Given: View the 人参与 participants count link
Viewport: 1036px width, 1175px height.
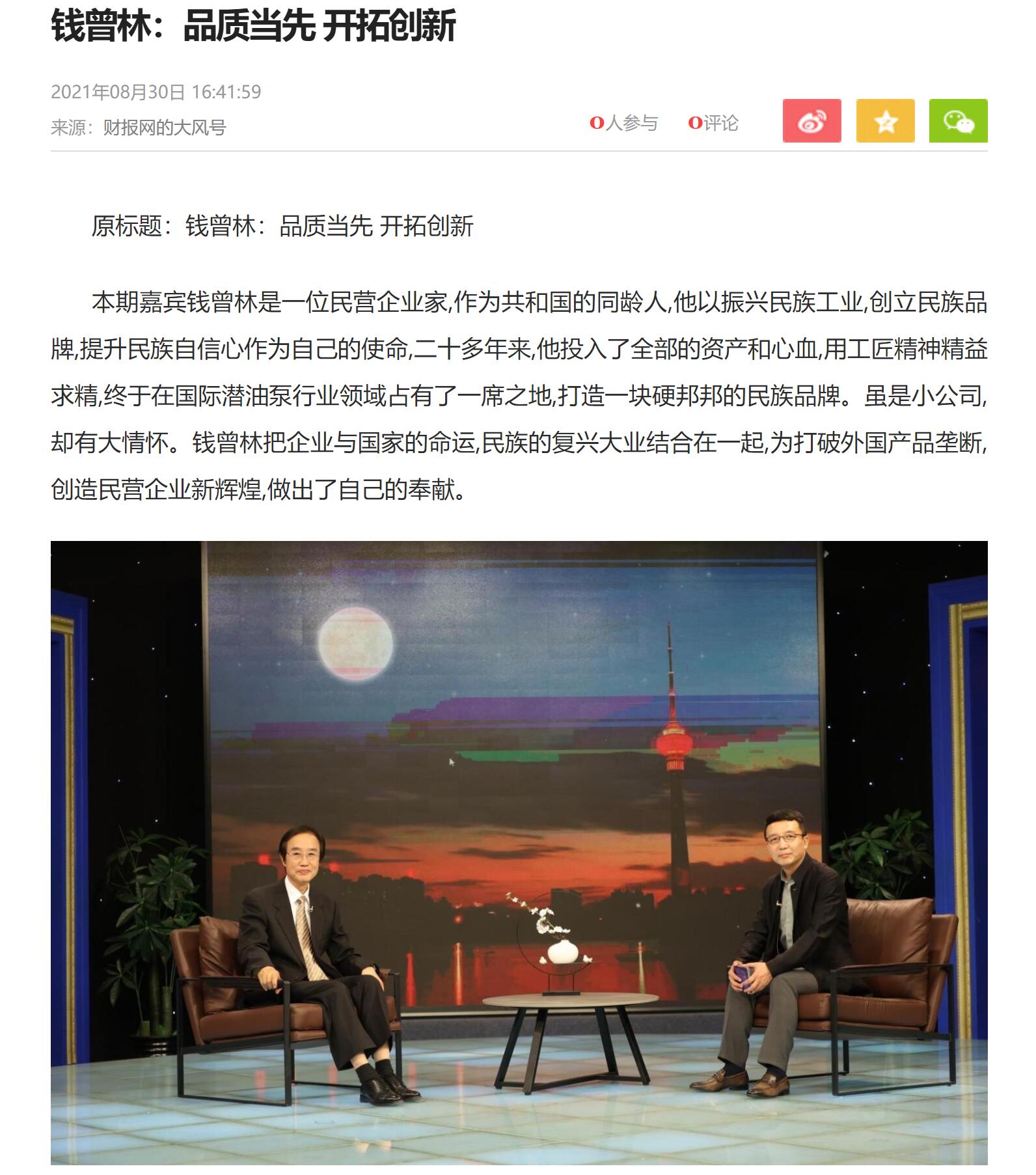Looking at the screenshot, I should 623,123.
